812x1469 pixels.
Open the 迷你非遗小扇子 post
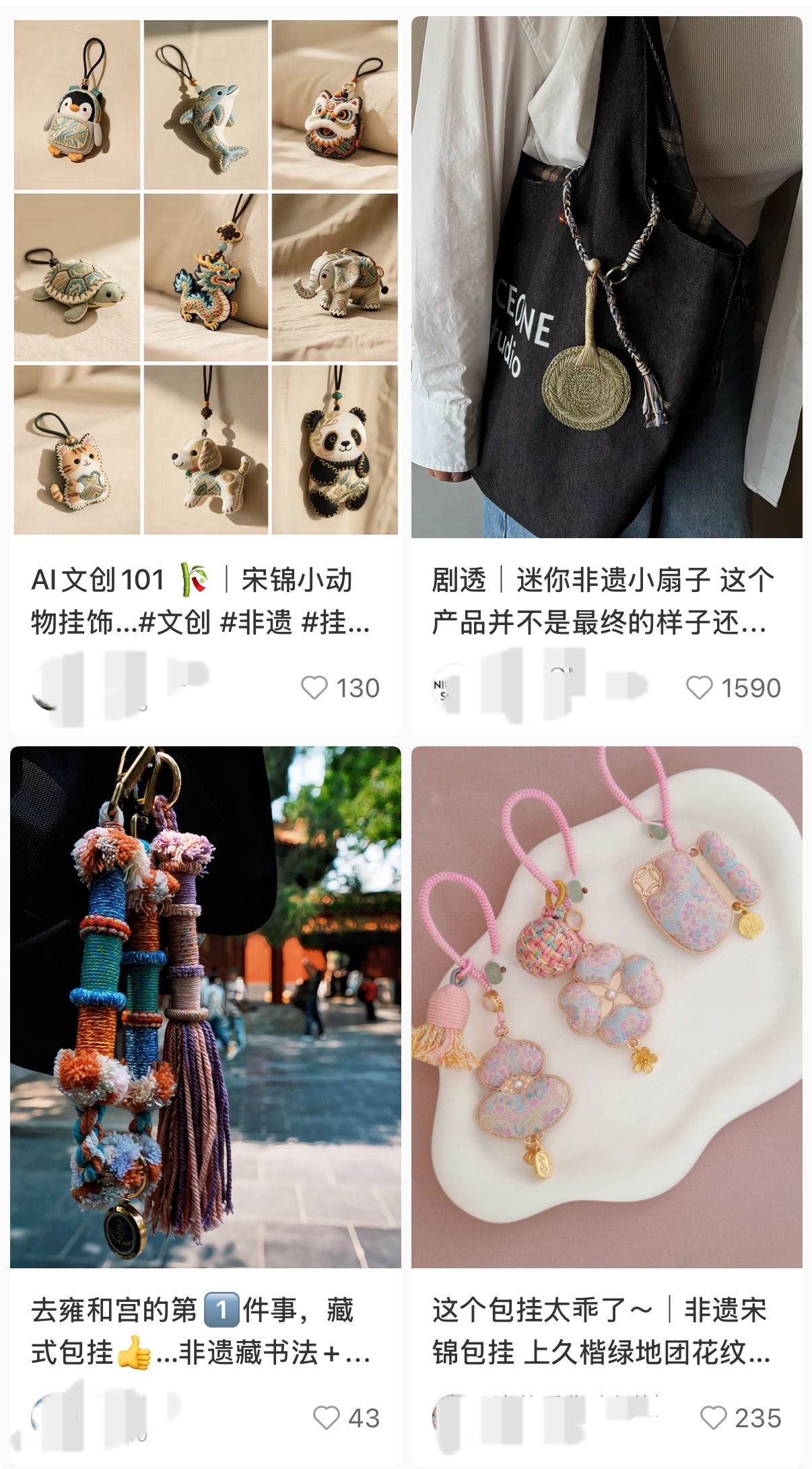[606, 278]
